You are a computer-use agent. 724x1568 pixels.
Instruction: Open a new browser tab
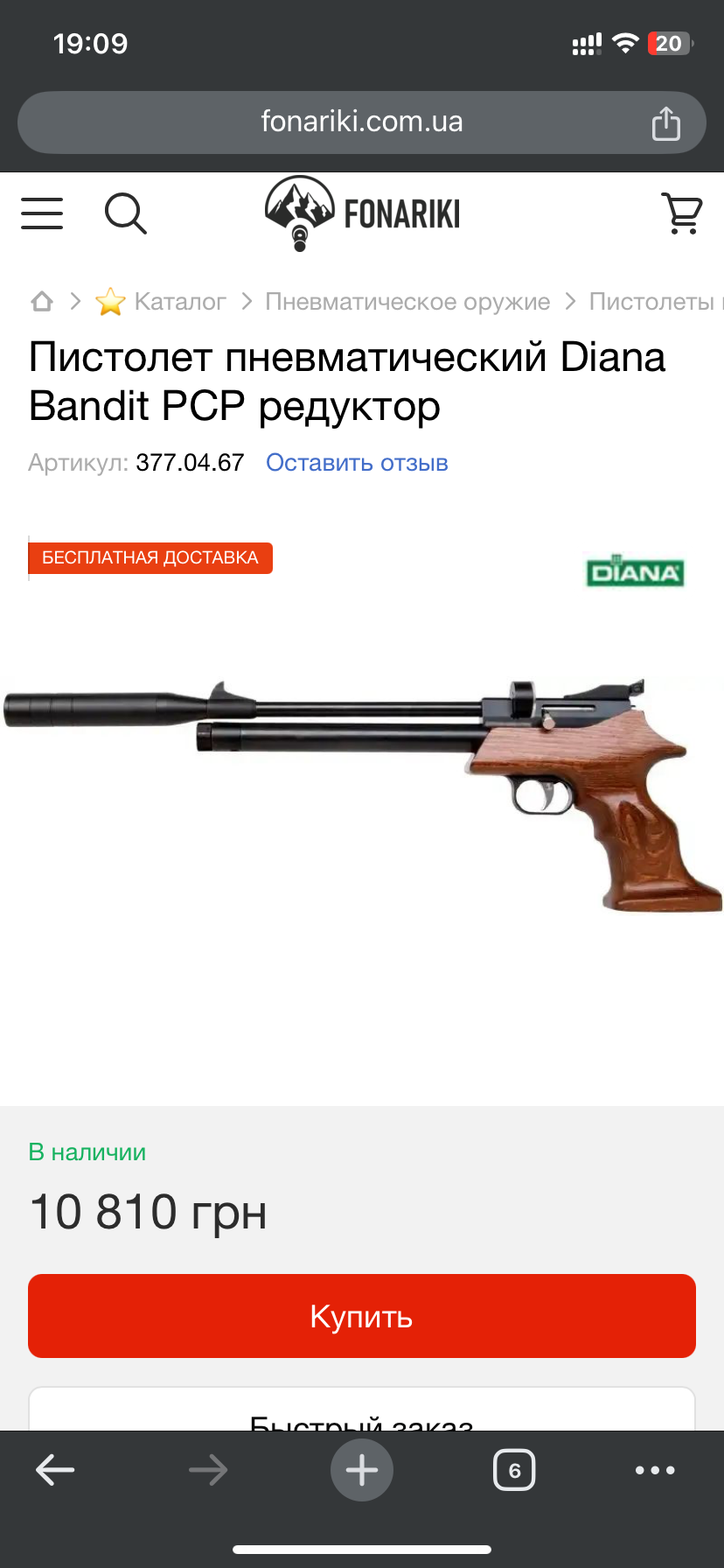[362, 1470]
